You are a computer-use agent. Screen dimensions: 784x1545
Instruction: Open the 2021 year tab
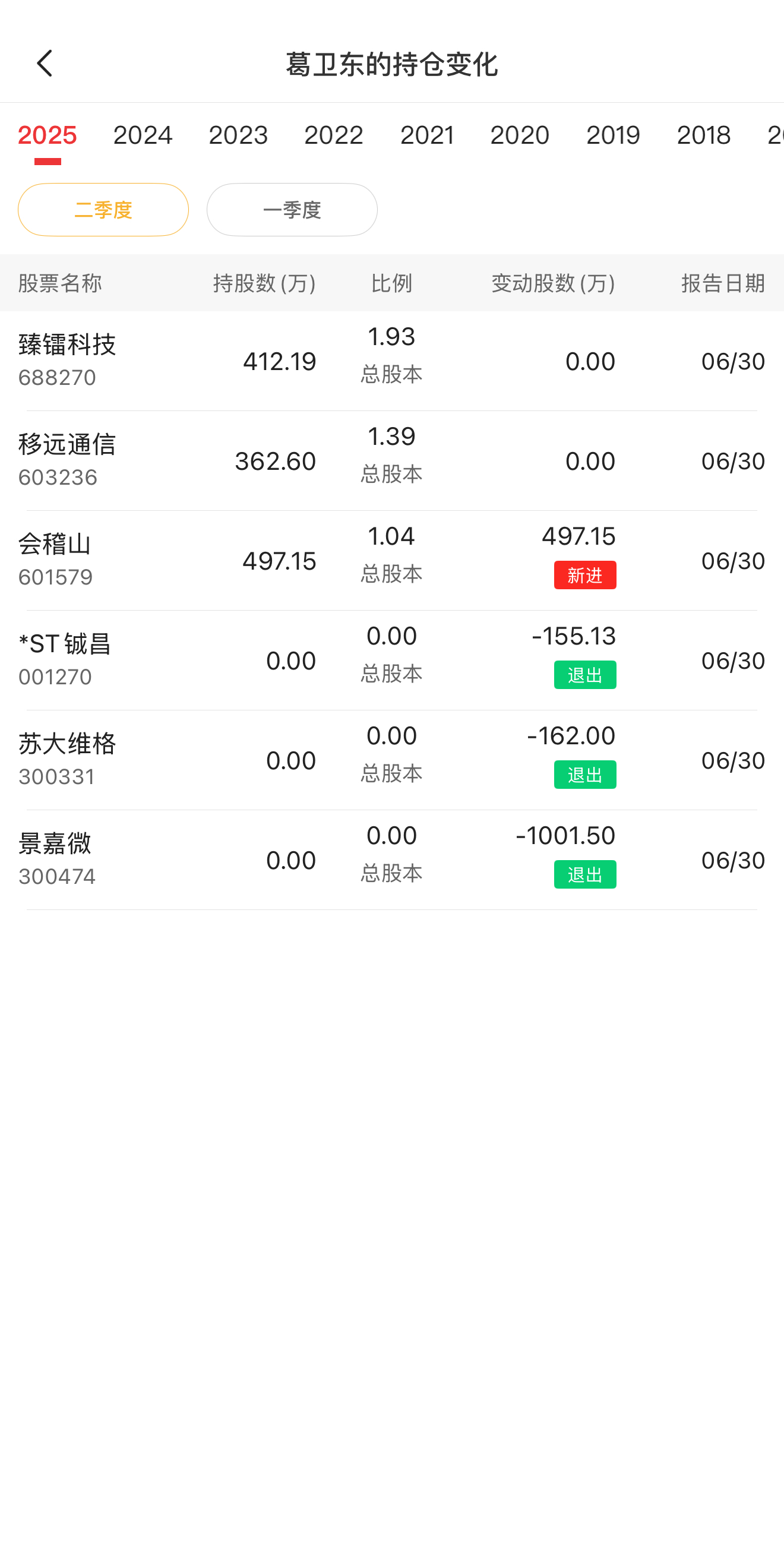427,135
